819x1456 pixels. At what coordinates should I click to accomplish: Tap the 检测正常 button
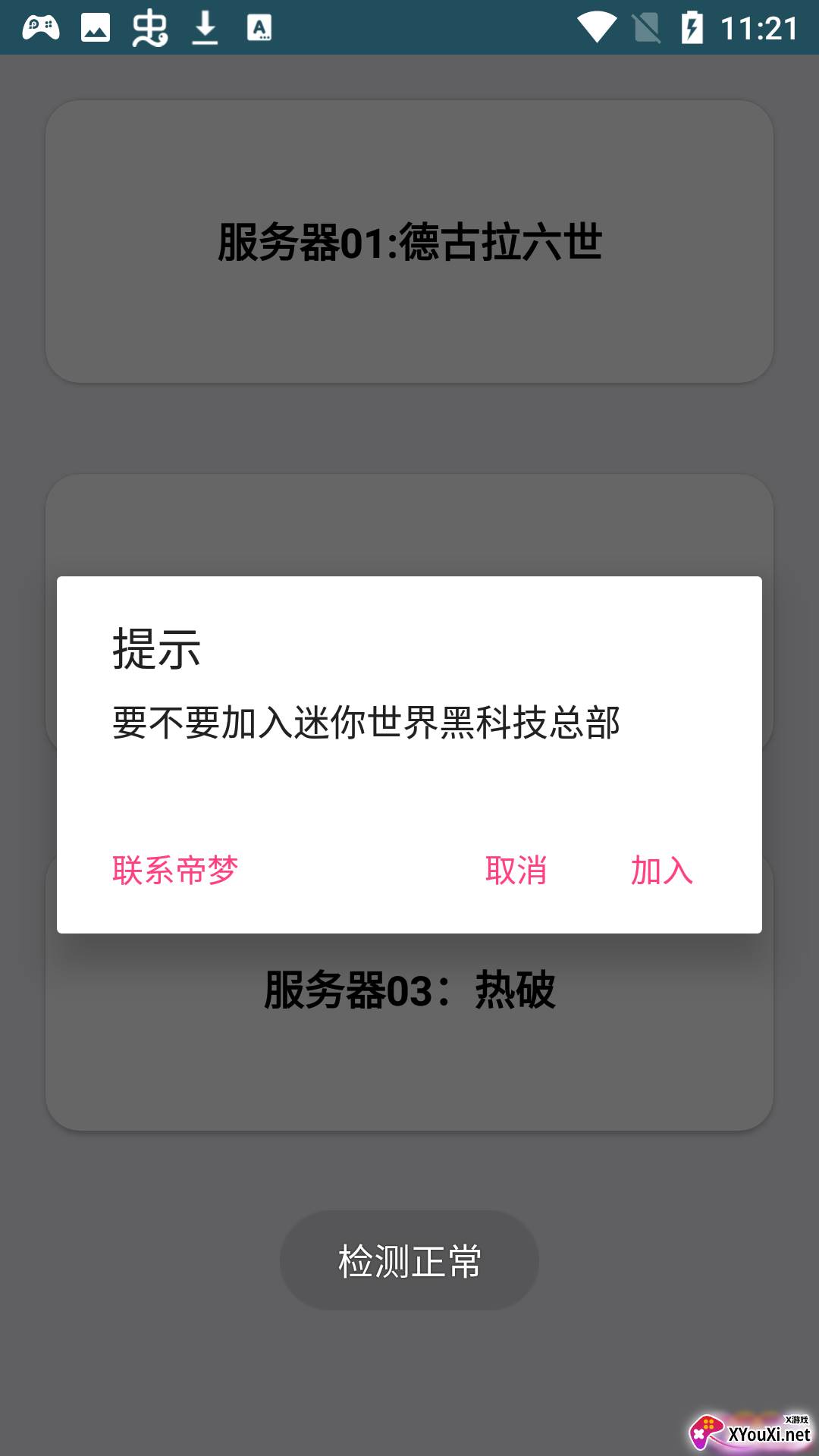[409, 1260]
